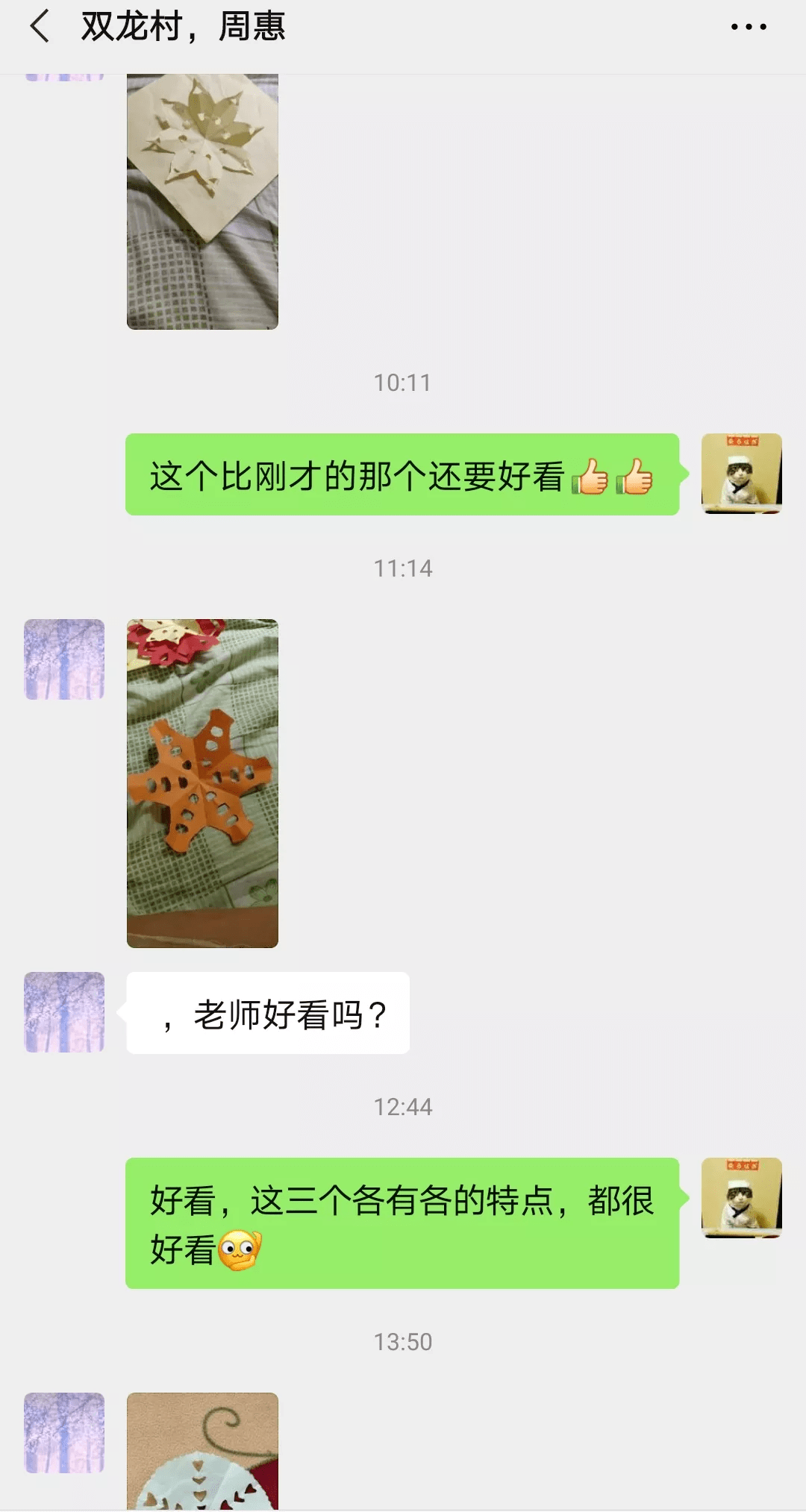806x1512 pixels.
Task: Open 周惠's forest avatar next to the orange snowflake photo
Action: pyautogui.click(x=64, y=659)
